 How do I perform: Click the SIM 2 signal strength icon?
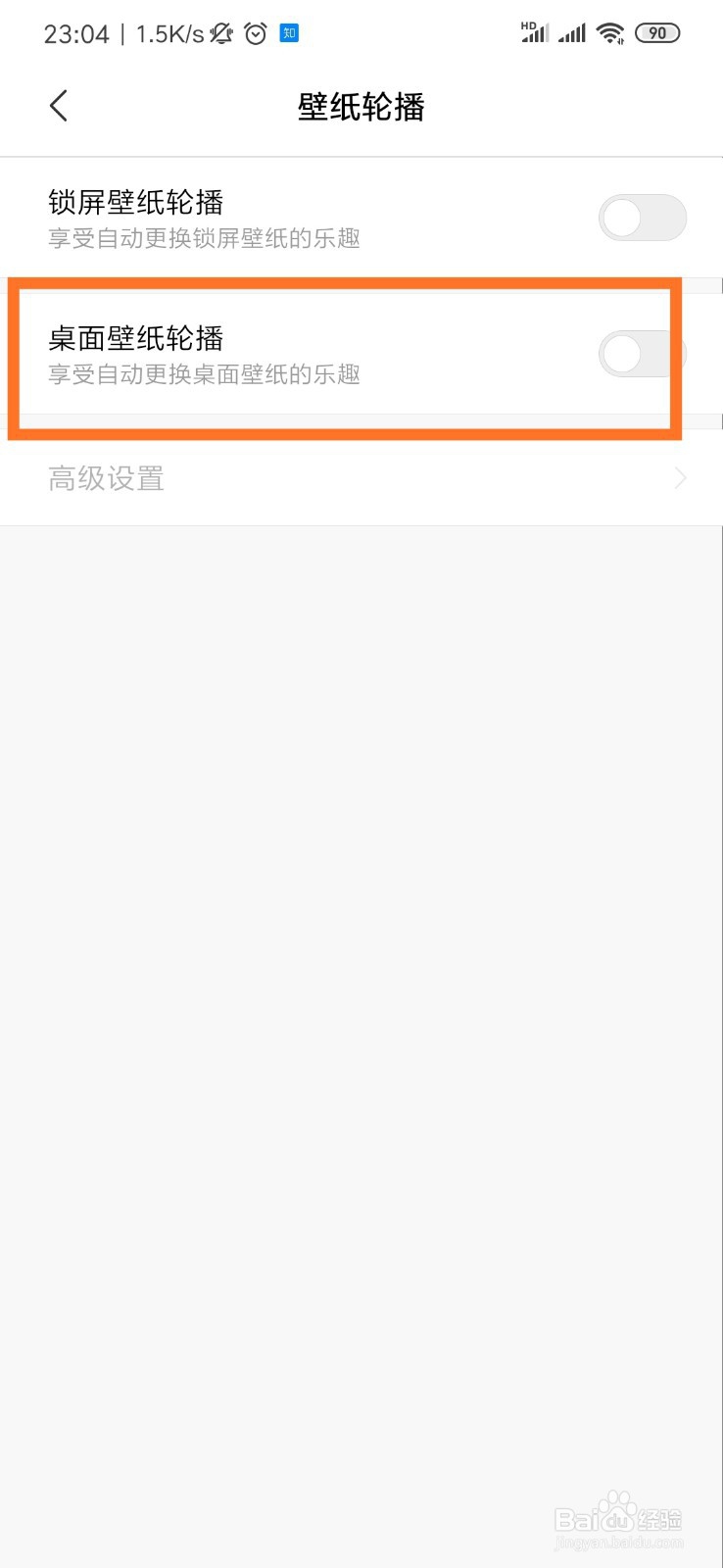click(572, 32)
